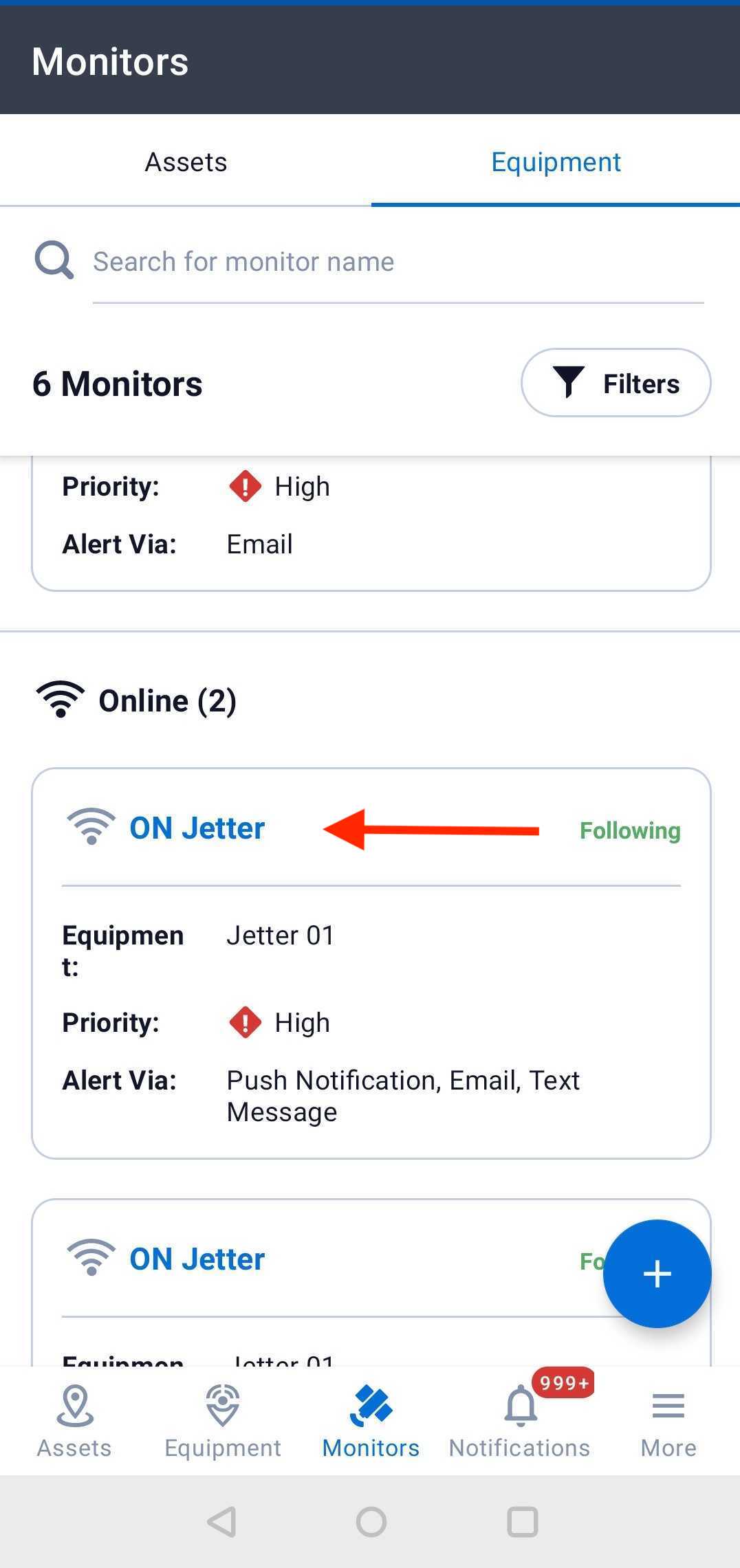Open the ON Jetter monitor marked by arrow

197,828
